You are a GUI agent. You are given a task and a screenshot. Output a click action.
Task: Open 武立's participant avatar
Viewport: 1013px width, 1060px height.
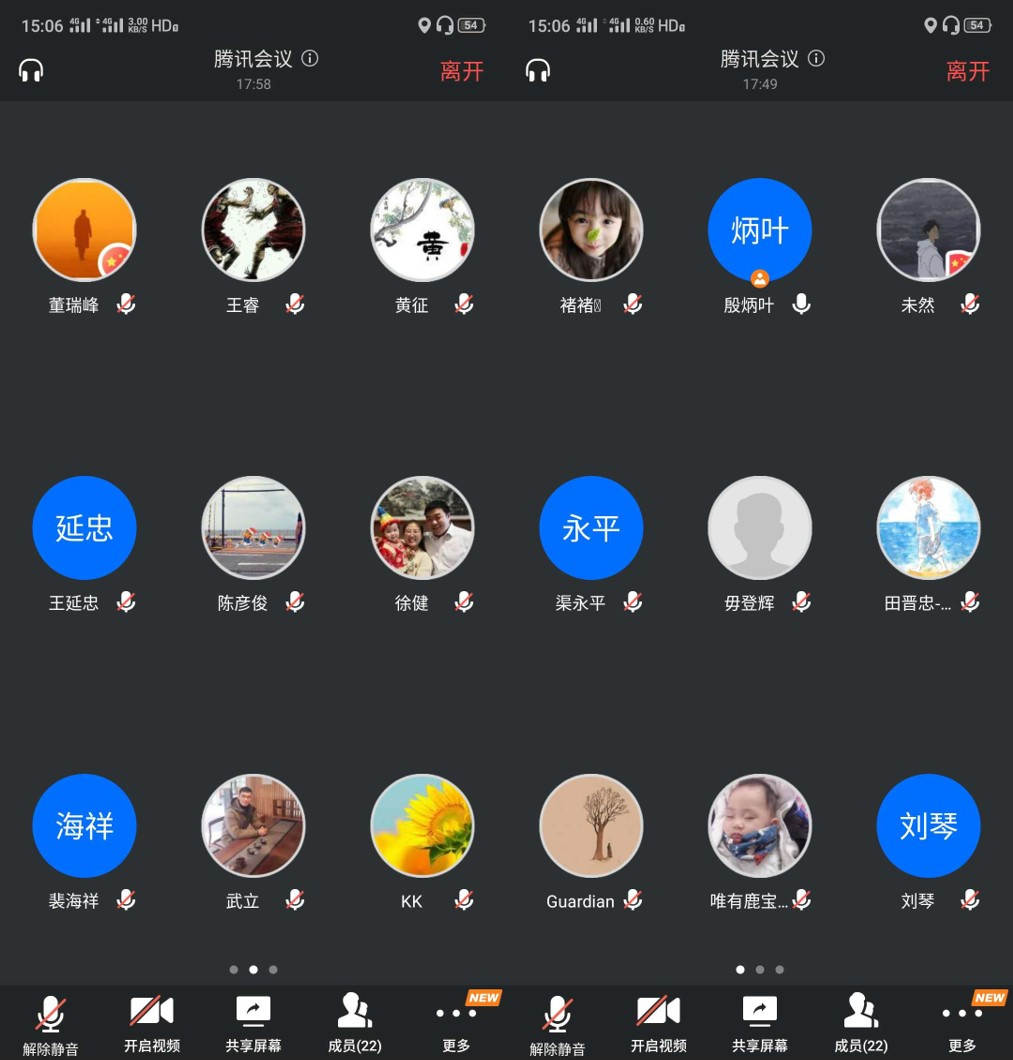pyautogui.click(x=253, y=826)
